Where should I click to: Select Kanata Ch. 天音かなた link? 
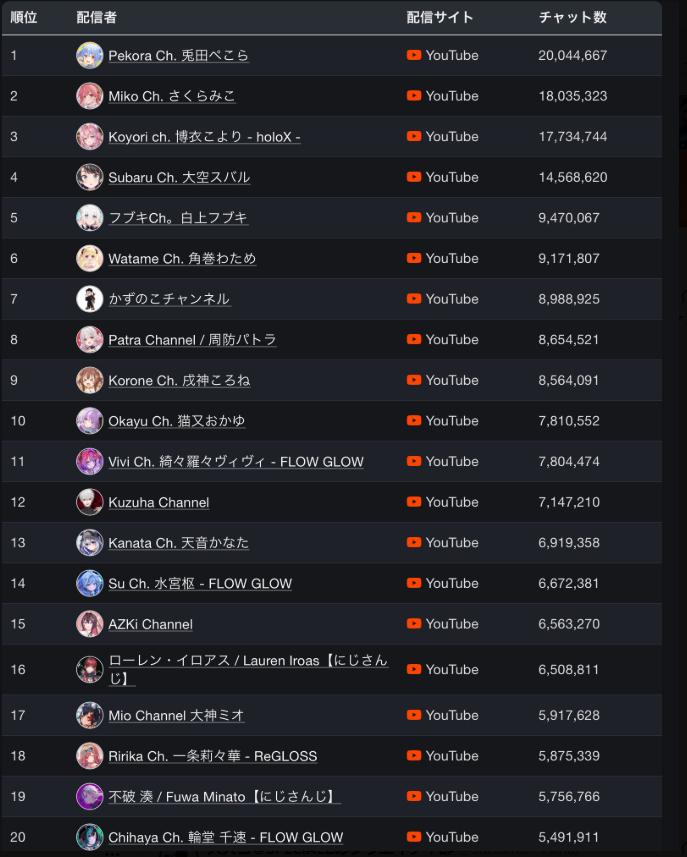[x=179, y=543]
